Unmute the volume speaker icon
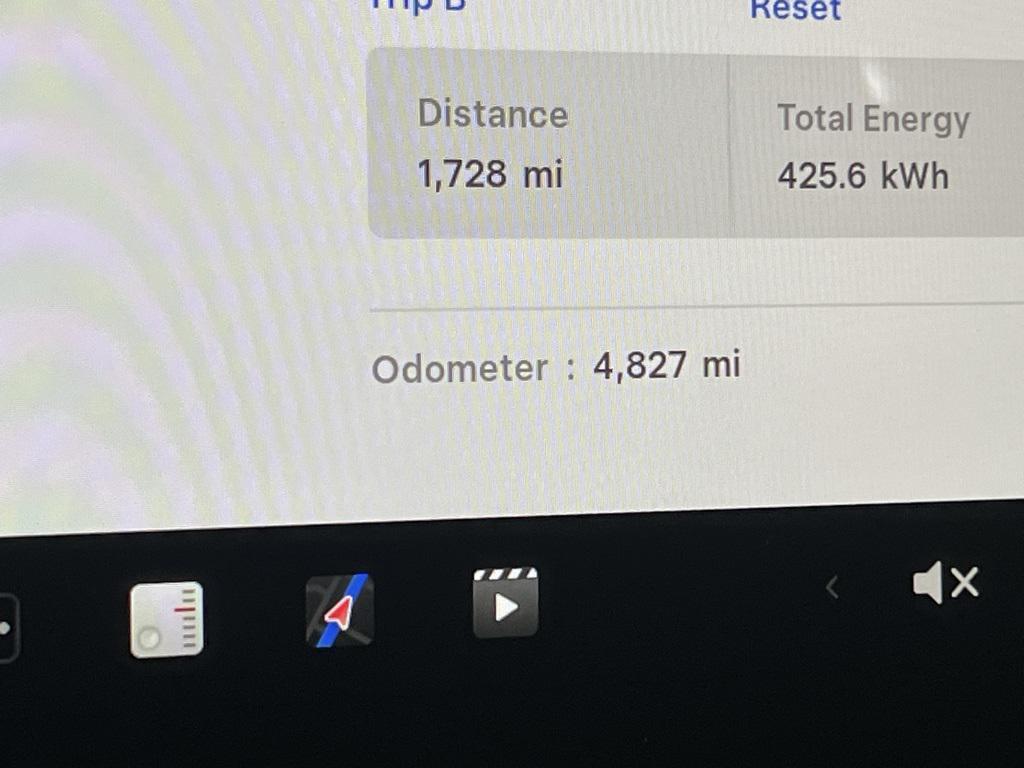This screenshot has height=768, width=1024. click(945, 584)
